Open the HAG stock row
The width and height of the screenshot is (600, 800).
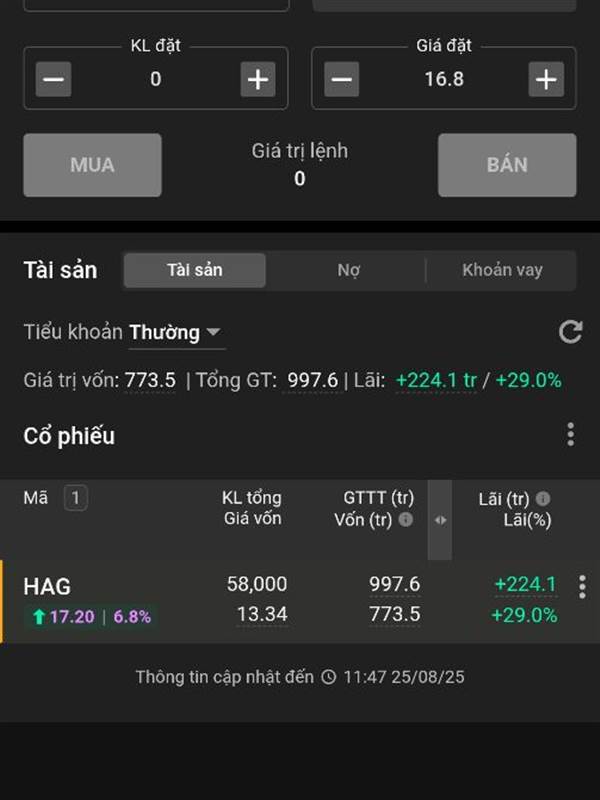click(150, 600)
